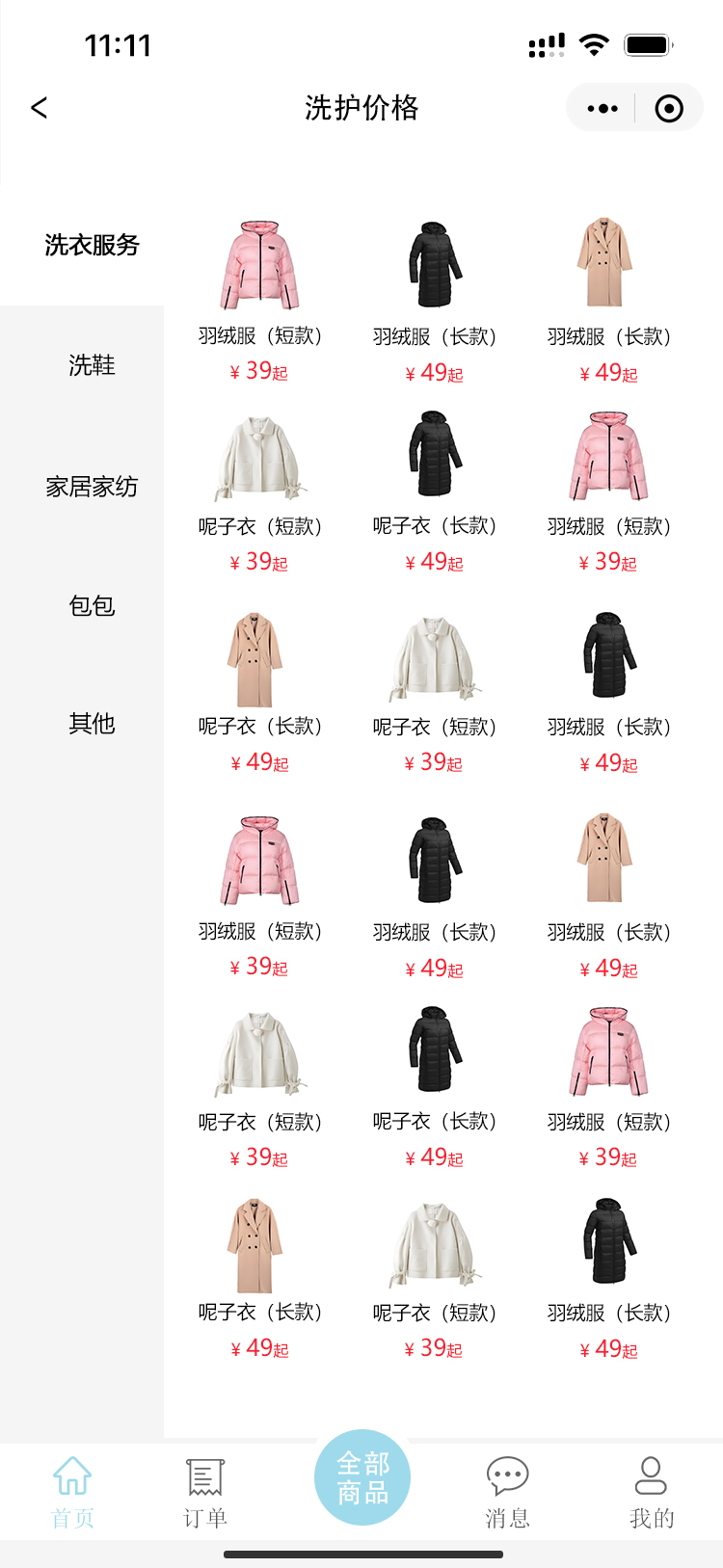
Task: Open the 订单 tab
Action: click(204, 1491)
